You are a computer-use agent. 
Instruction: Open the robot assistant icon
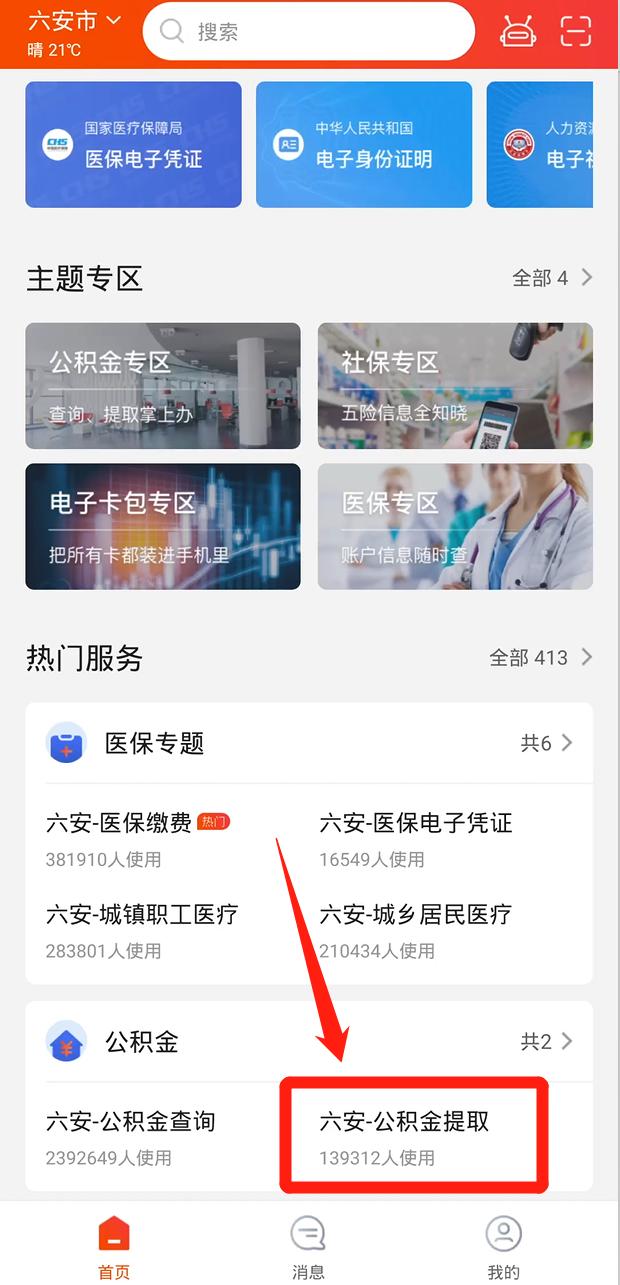(518, 32)
